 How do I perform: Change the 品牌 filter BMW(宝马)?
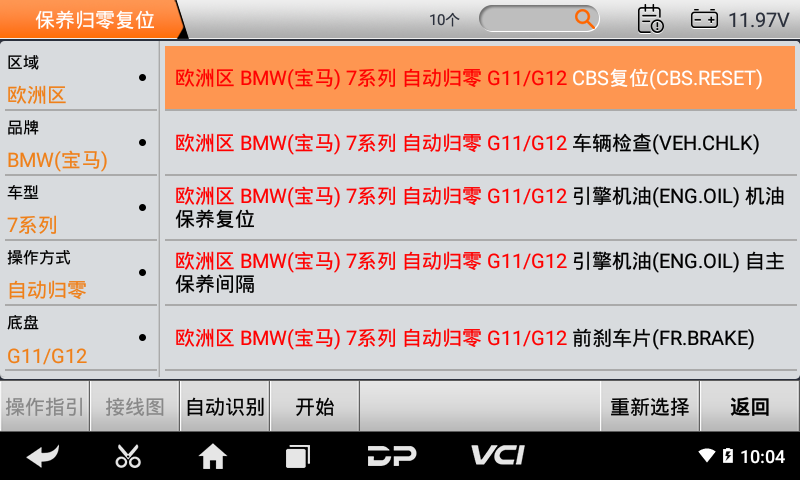coord(78,143)
